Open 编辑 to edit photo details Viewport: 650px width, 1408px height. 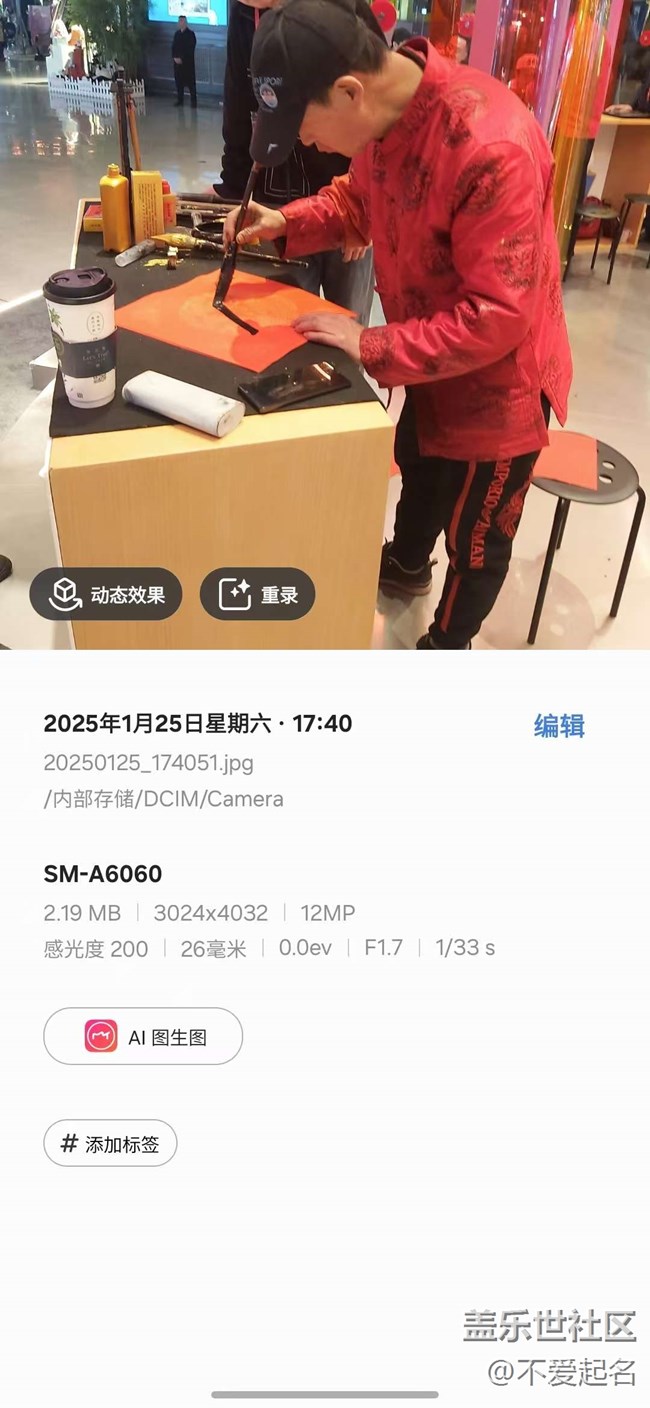[x=559, y=726]
